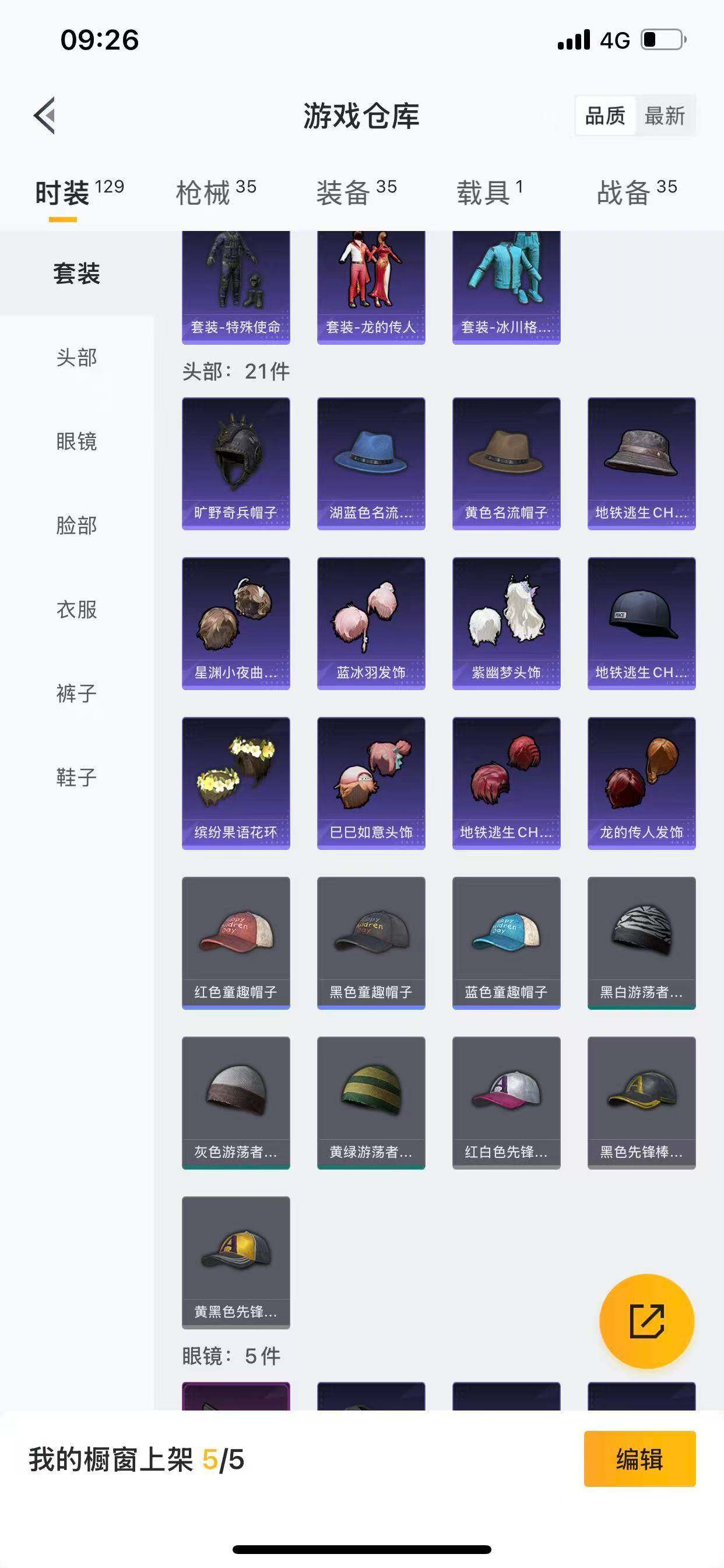Select 脸部 category
Viewport: 724px width, 1568px height.
pos(77,526)
